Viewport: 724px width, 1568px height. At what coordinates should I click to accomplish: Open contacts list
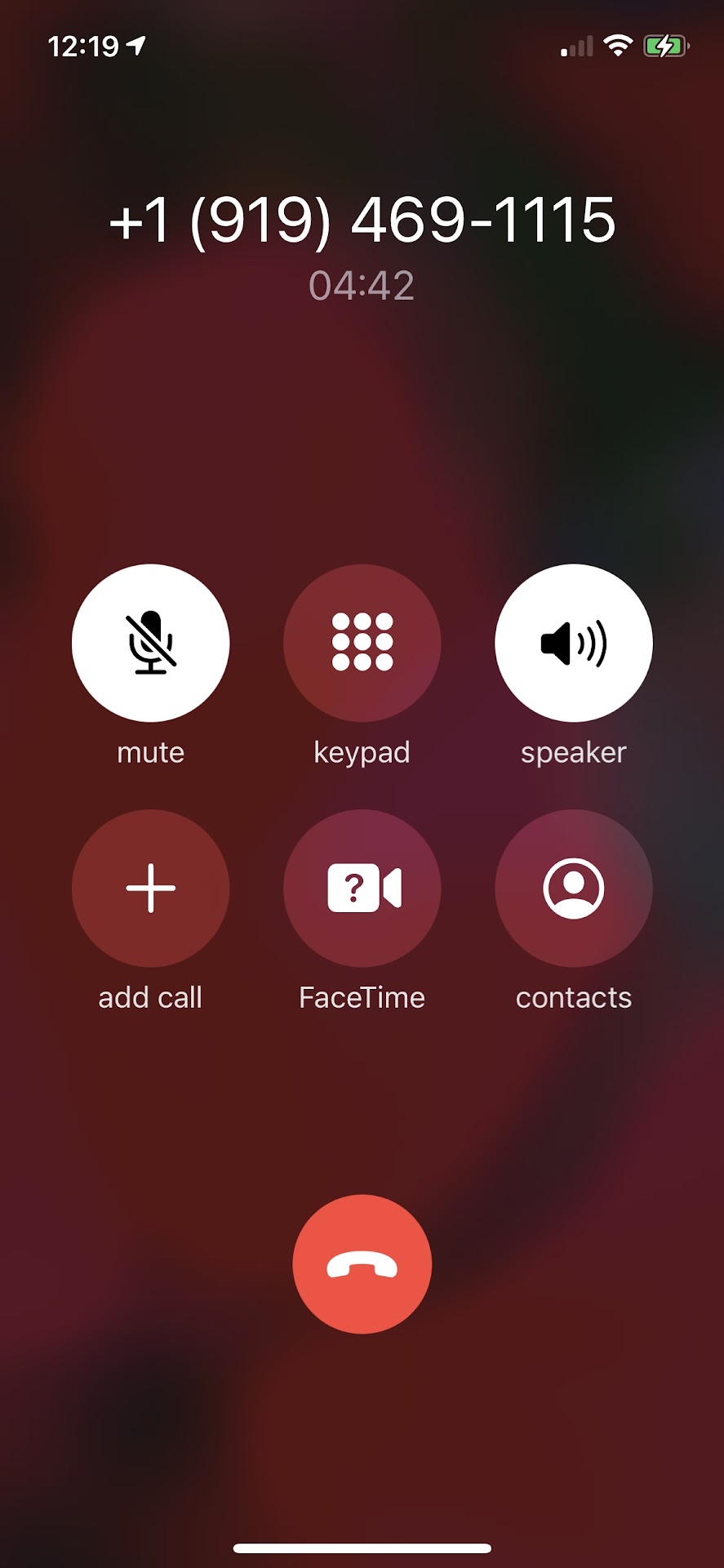[x=573, y=888]
